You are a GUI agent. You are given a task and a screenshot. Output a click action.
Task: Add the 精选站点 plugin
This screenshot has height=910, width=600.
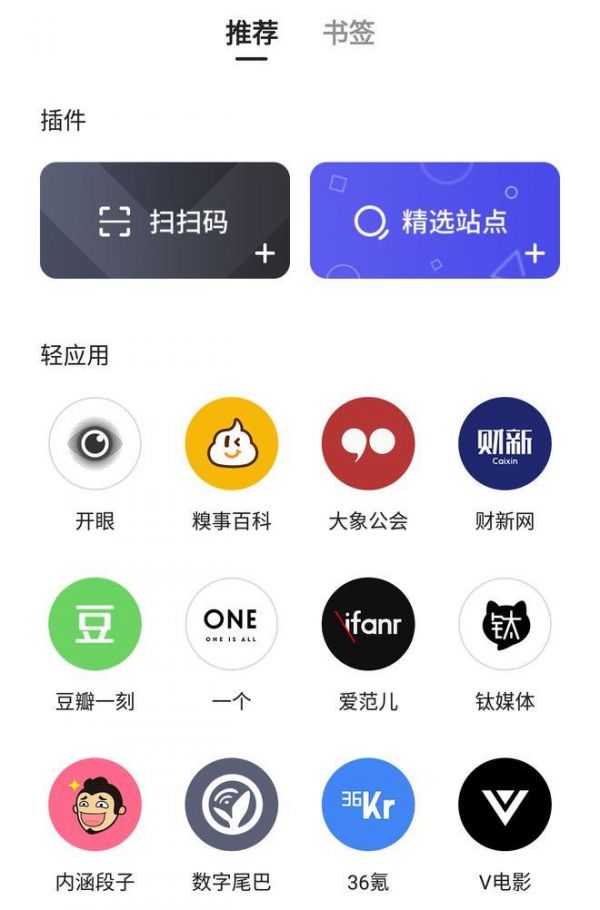535,254
